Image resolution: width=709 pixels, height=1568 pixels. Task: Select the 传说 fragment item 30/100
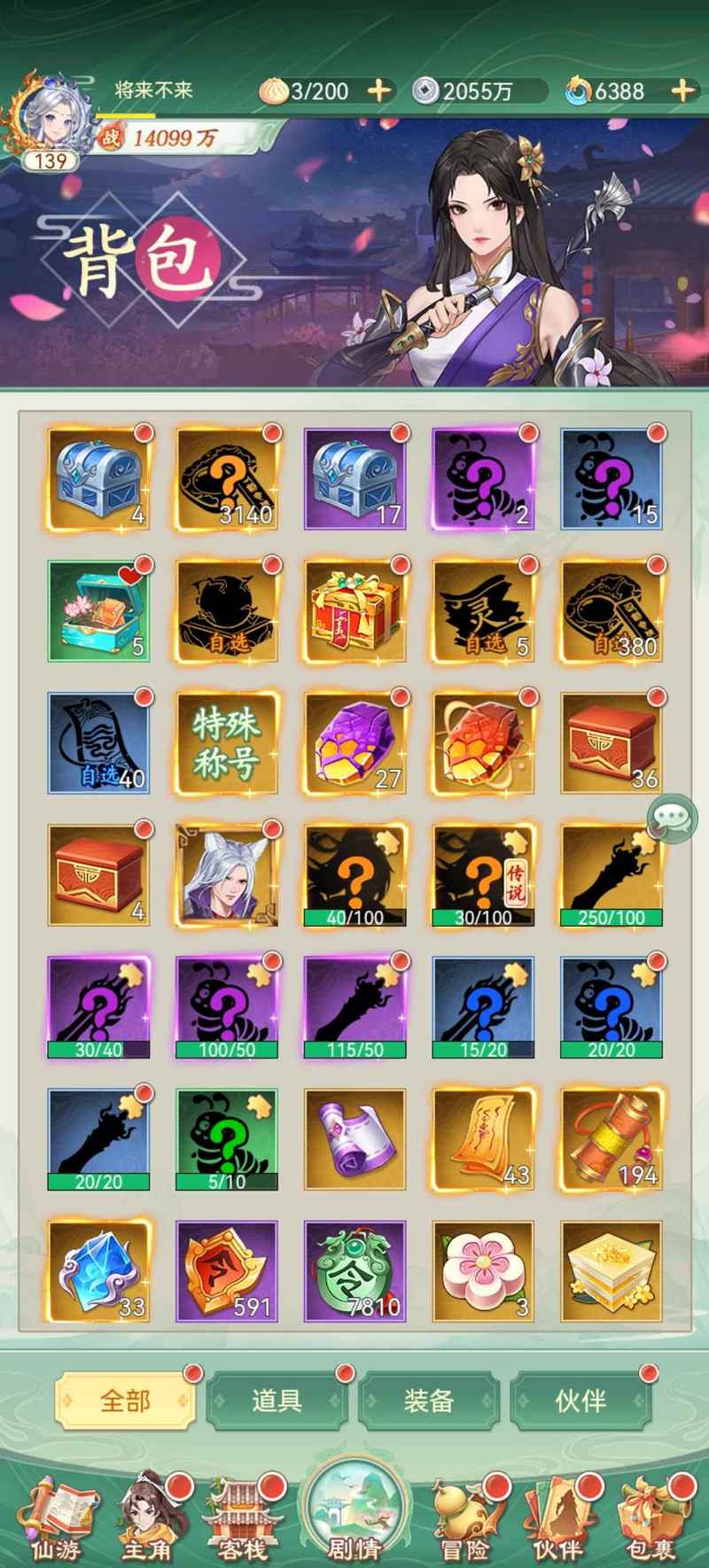[x=483, y=875]
